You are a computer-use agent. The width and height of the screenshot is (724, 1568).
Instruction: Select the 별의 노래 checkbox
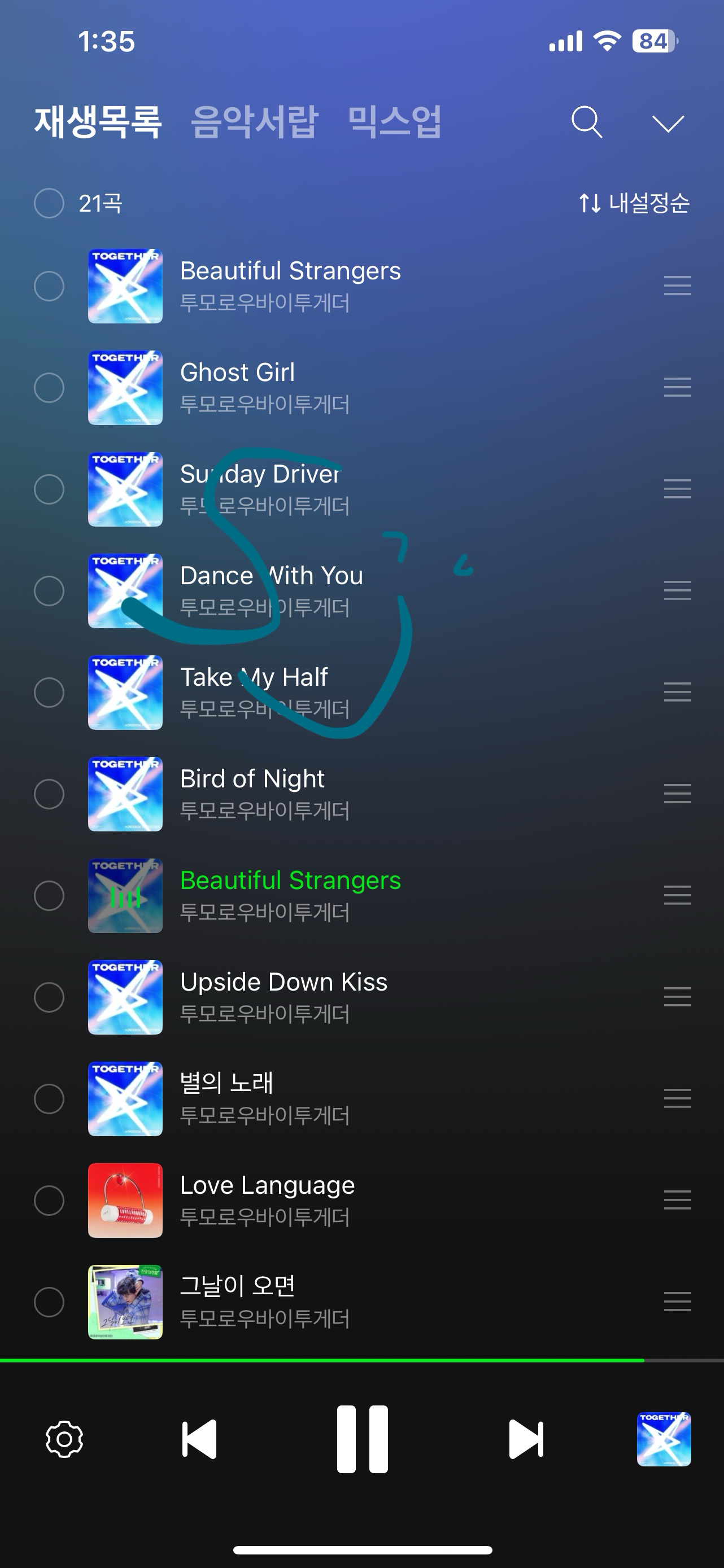point(49,1099)
